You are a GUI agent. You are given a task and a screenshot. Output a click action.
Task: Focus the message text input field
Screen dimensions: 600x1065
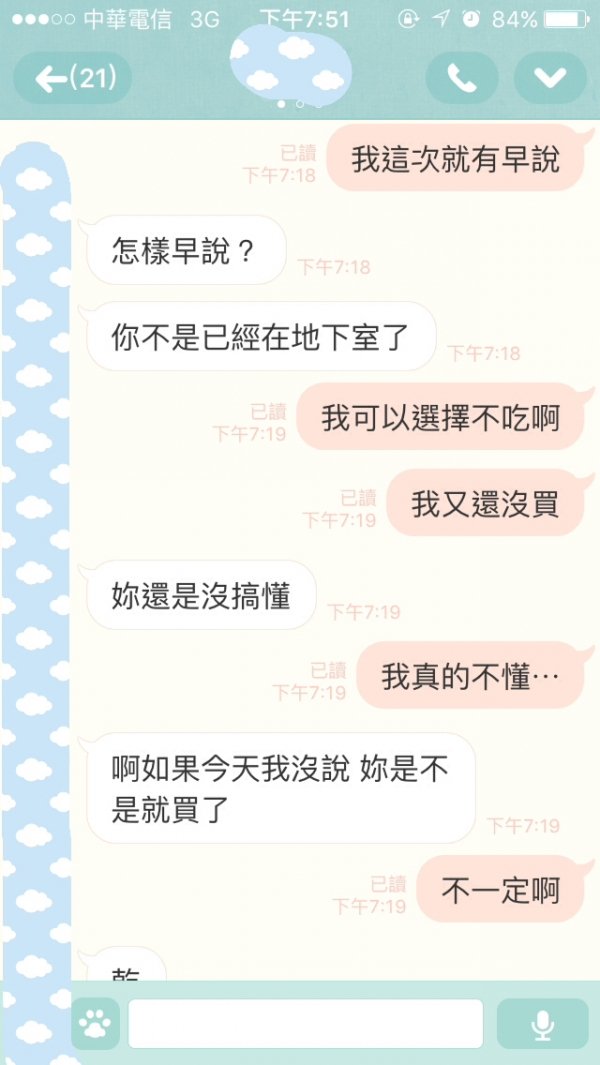(x=306, y=1023)
